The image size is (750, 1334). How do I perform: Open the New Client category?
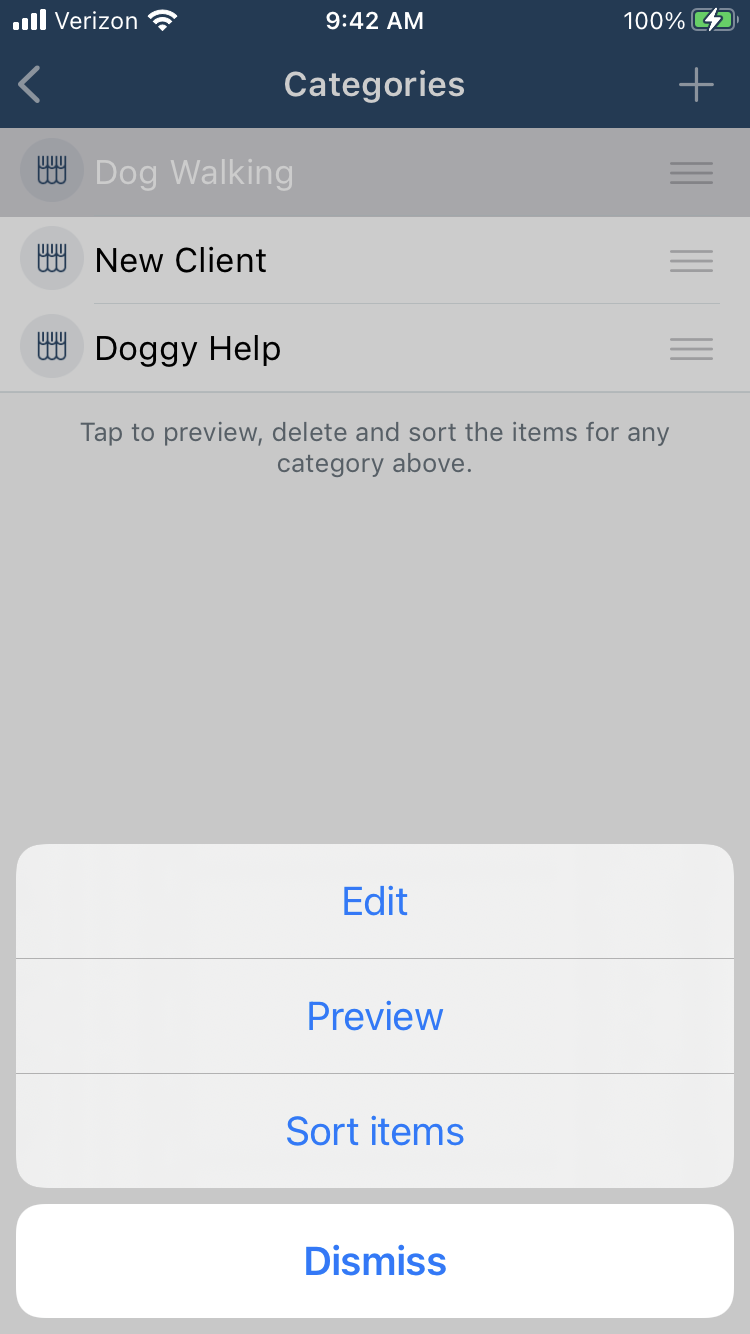pos(375,260)
